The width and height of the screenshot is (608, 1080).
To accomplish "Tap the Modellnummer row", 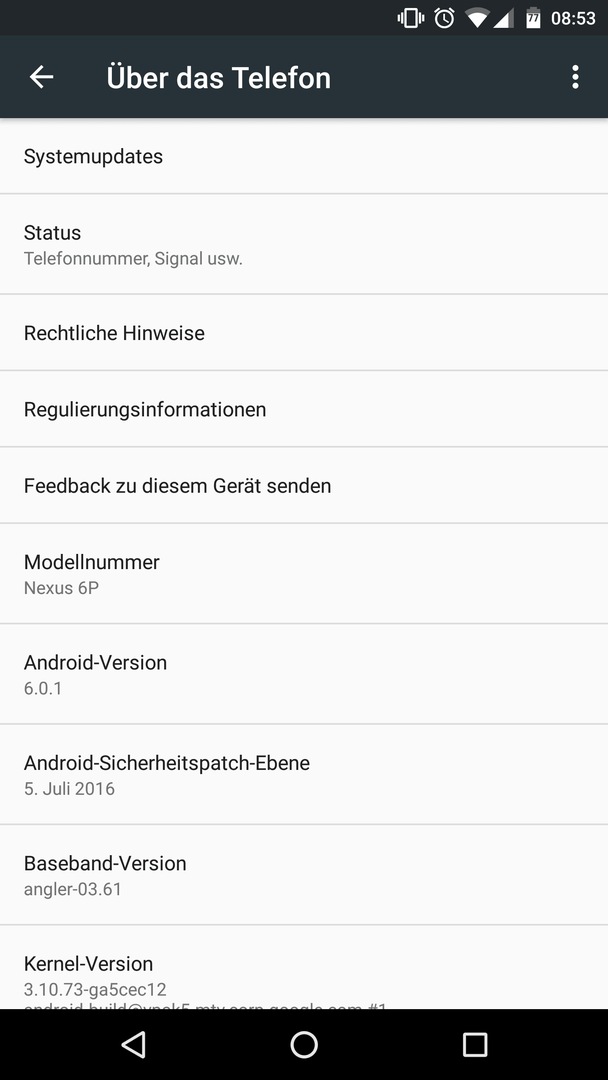I will click(304, 574).
